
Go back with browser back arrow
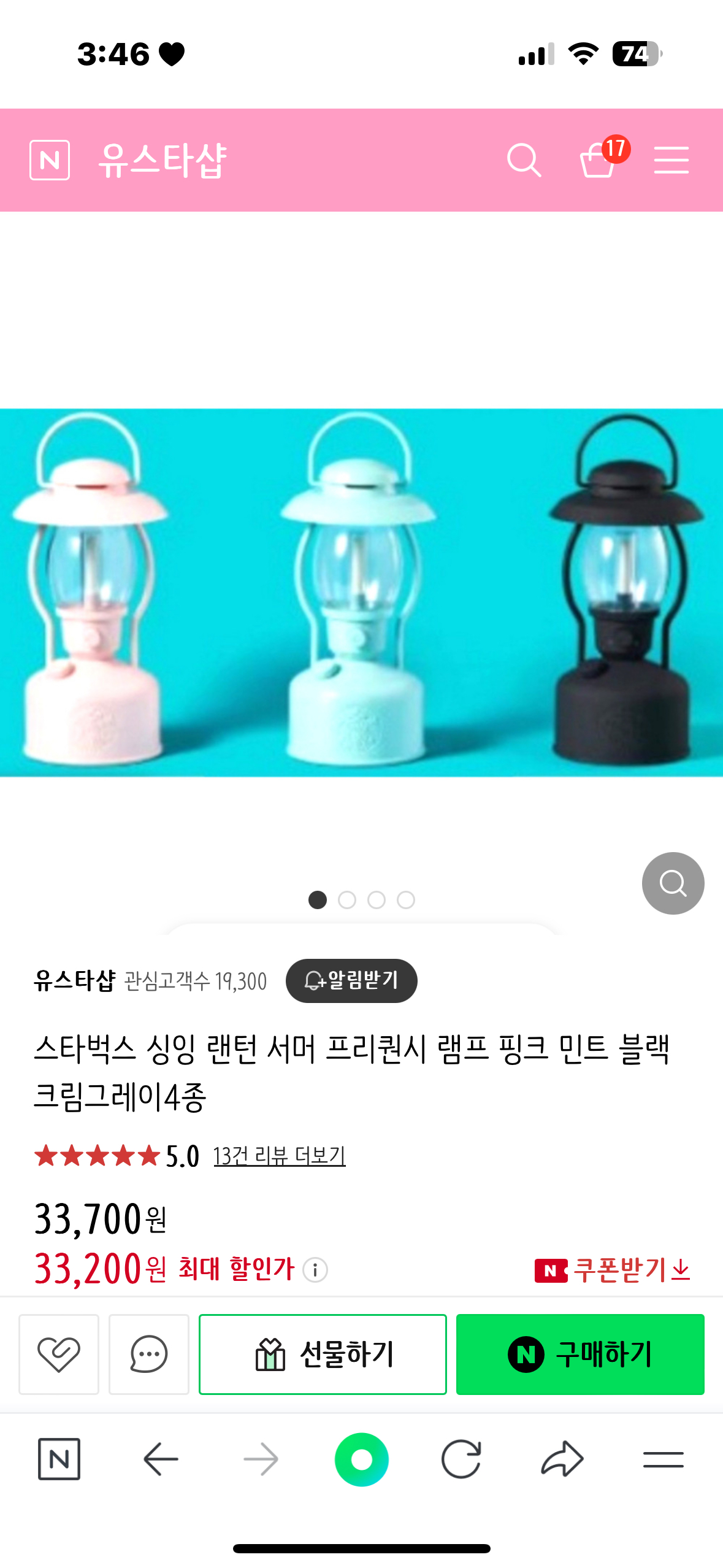(161, 1459)
